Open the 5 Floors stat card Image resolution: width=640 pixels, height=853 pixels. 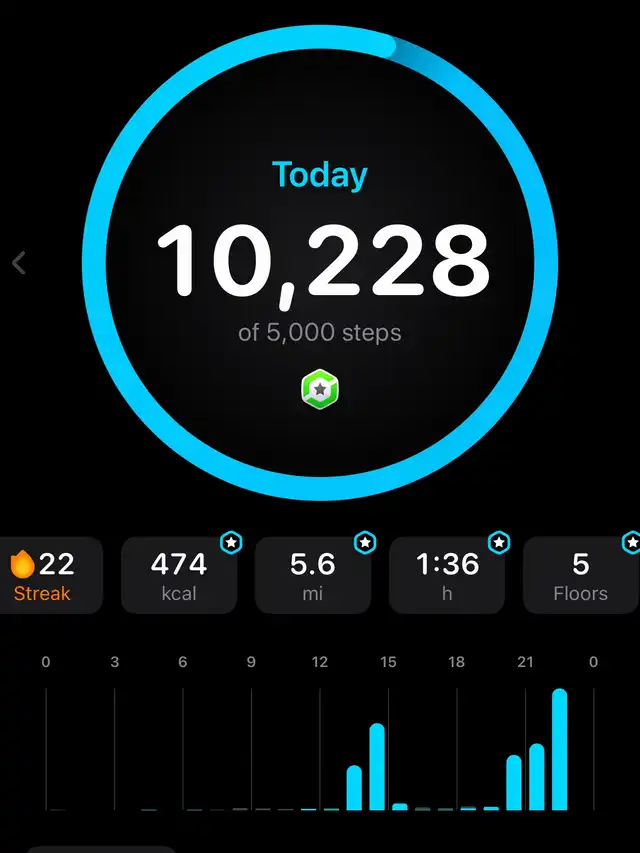tap(581, 576)
